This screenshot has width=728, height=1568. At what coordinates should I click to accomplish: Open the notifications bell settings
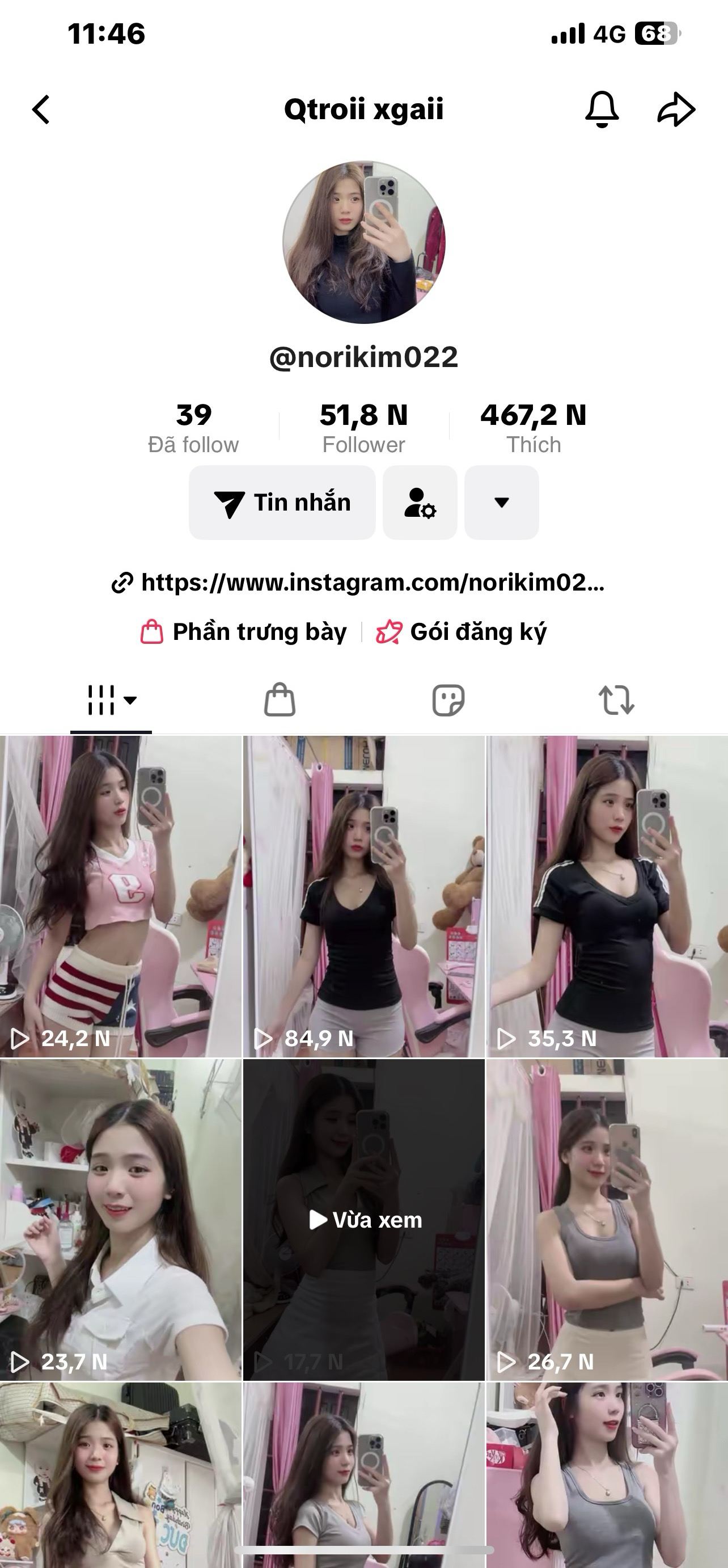pyautogui.click(x=602, y=110)
